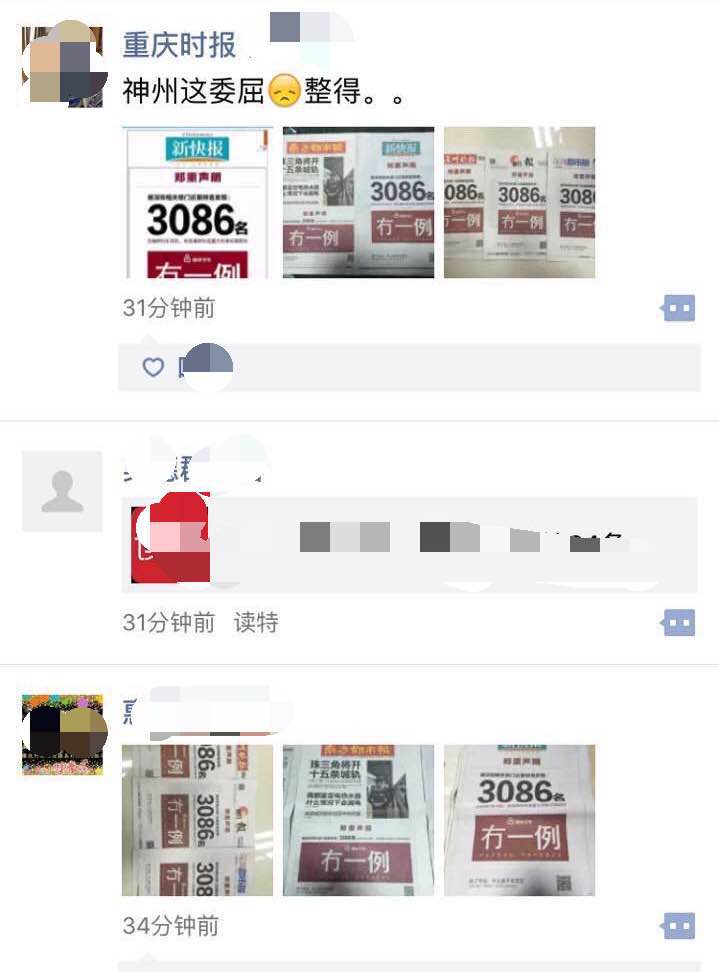View first photo in 重庆时报 post
This screenshot has width=719, height=972.
(x=197, y=202)
